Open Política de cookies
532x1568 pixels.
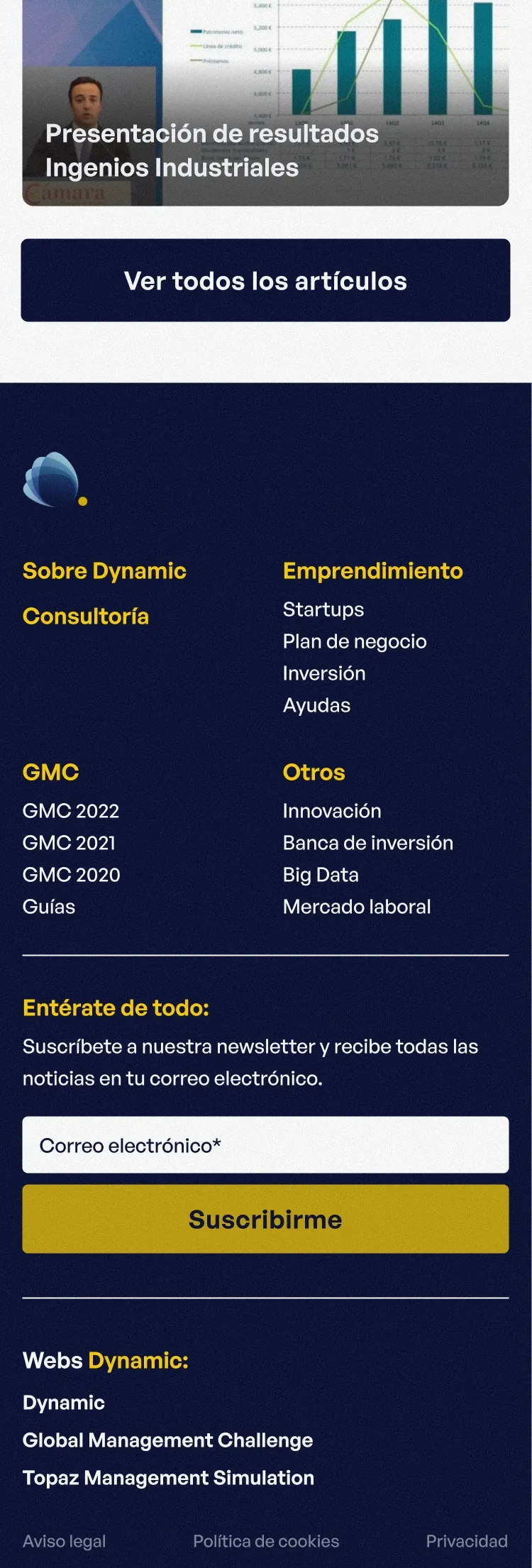[266, 1541]
